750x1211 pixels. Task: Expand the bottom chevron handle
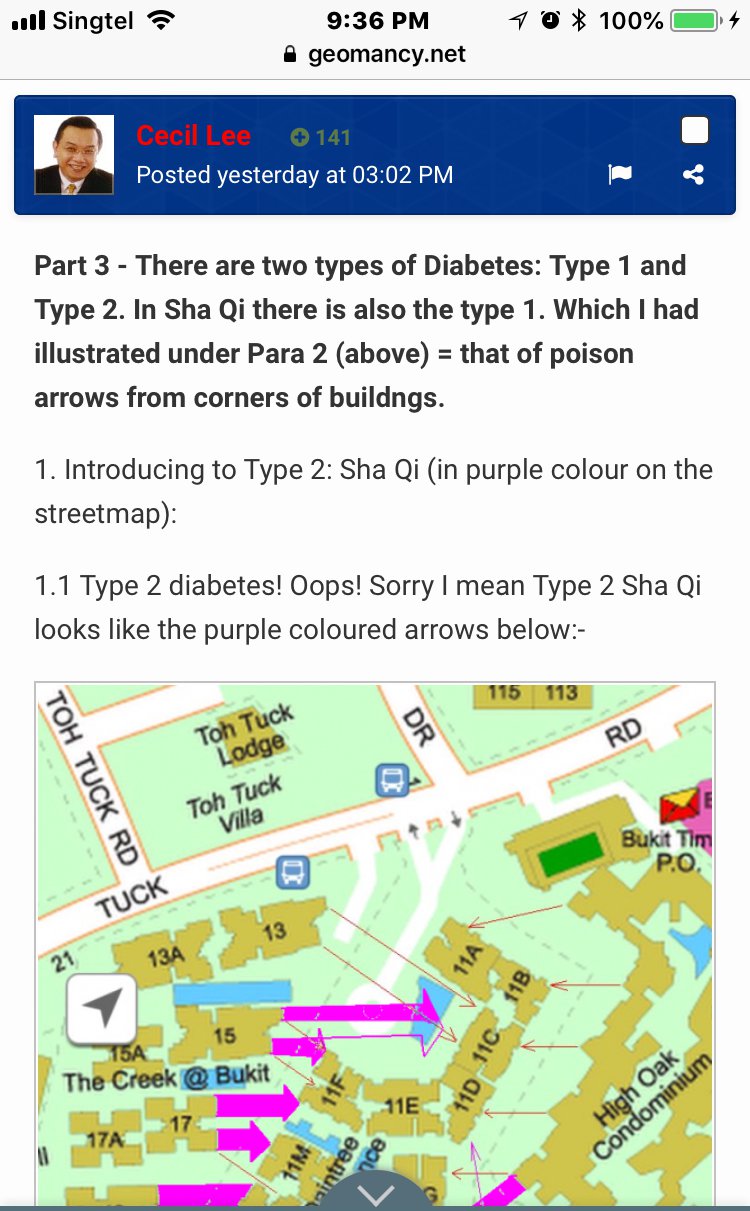click(x=377, y=1194)
